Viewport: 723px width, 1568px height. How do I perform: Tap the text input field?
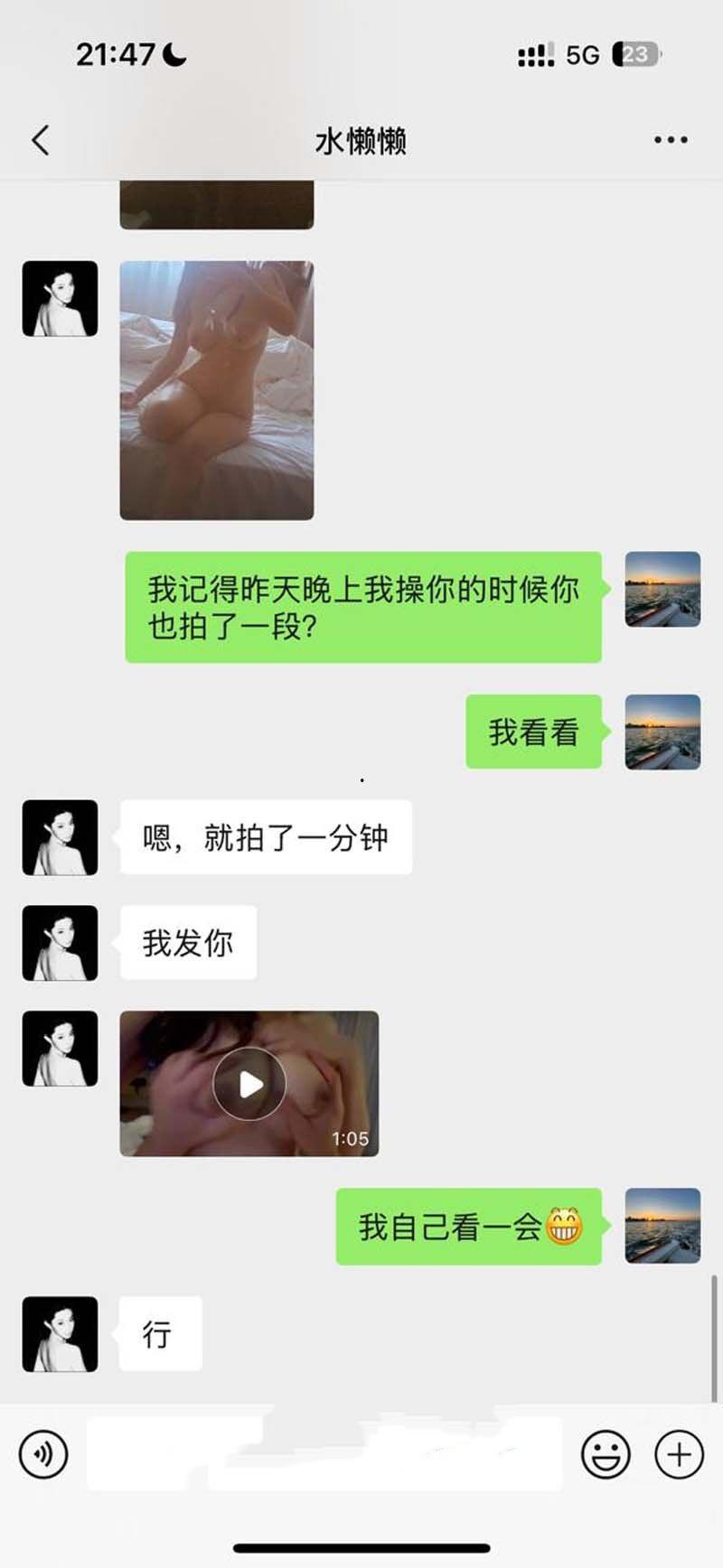325,1454
